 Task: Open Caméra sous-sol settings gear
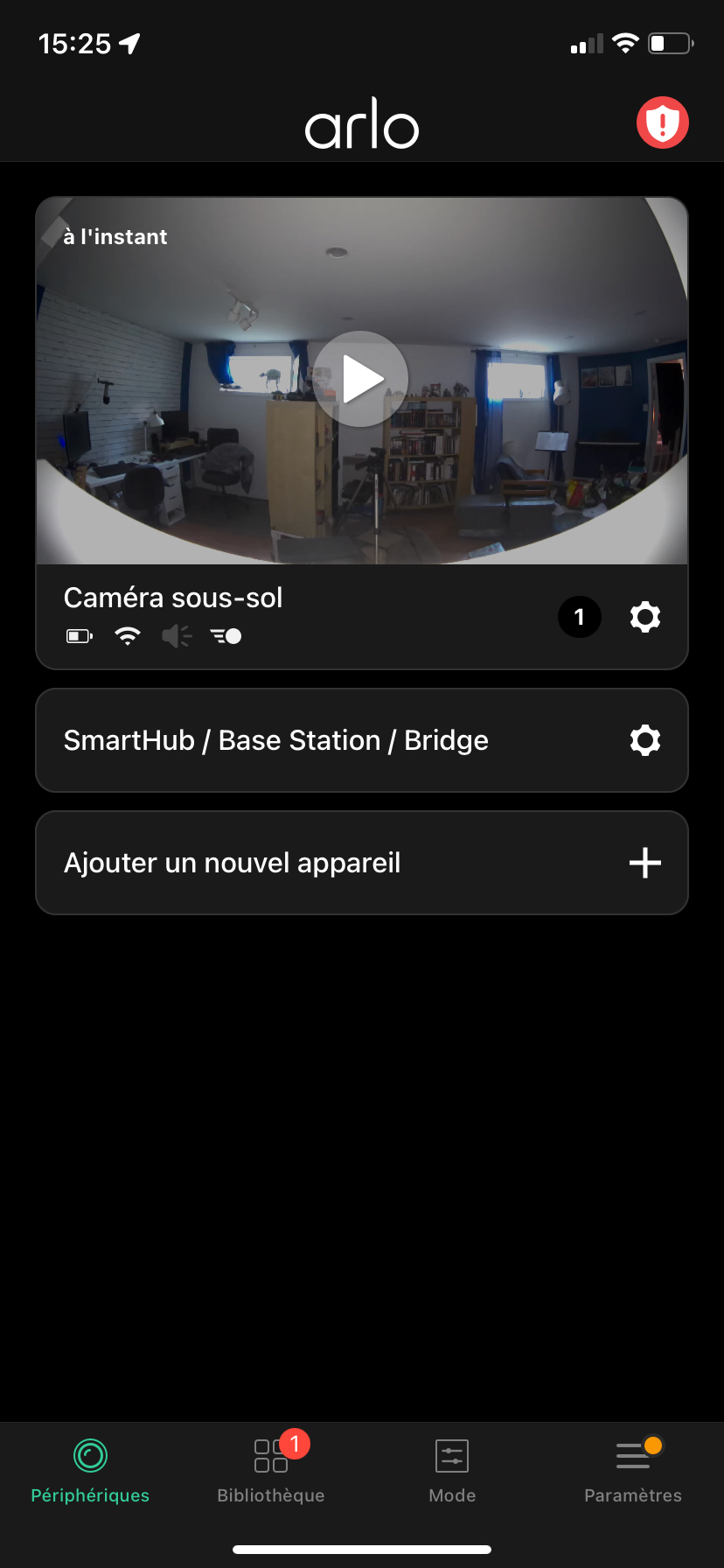pos(644,617)
